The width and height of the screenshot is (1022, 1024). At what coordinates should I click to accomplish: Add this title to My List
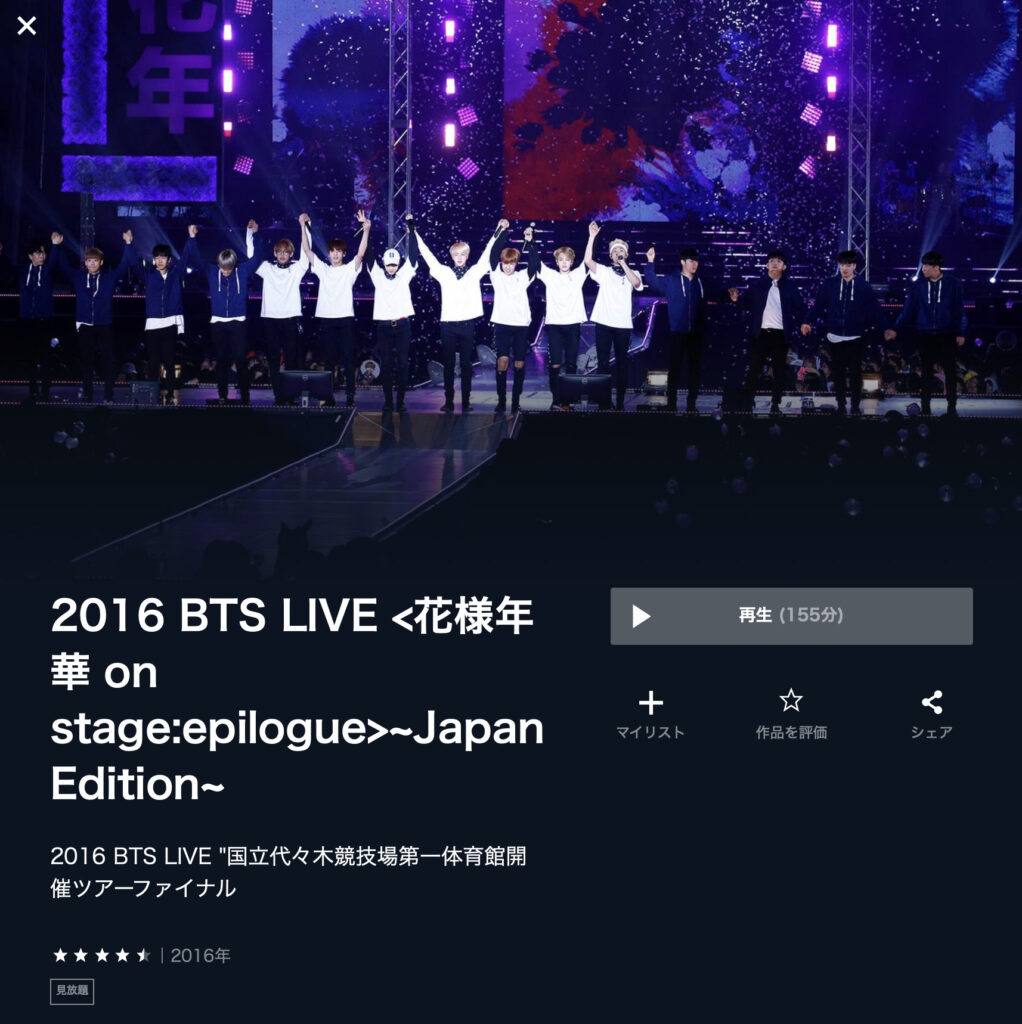click(x=650, y=714)
